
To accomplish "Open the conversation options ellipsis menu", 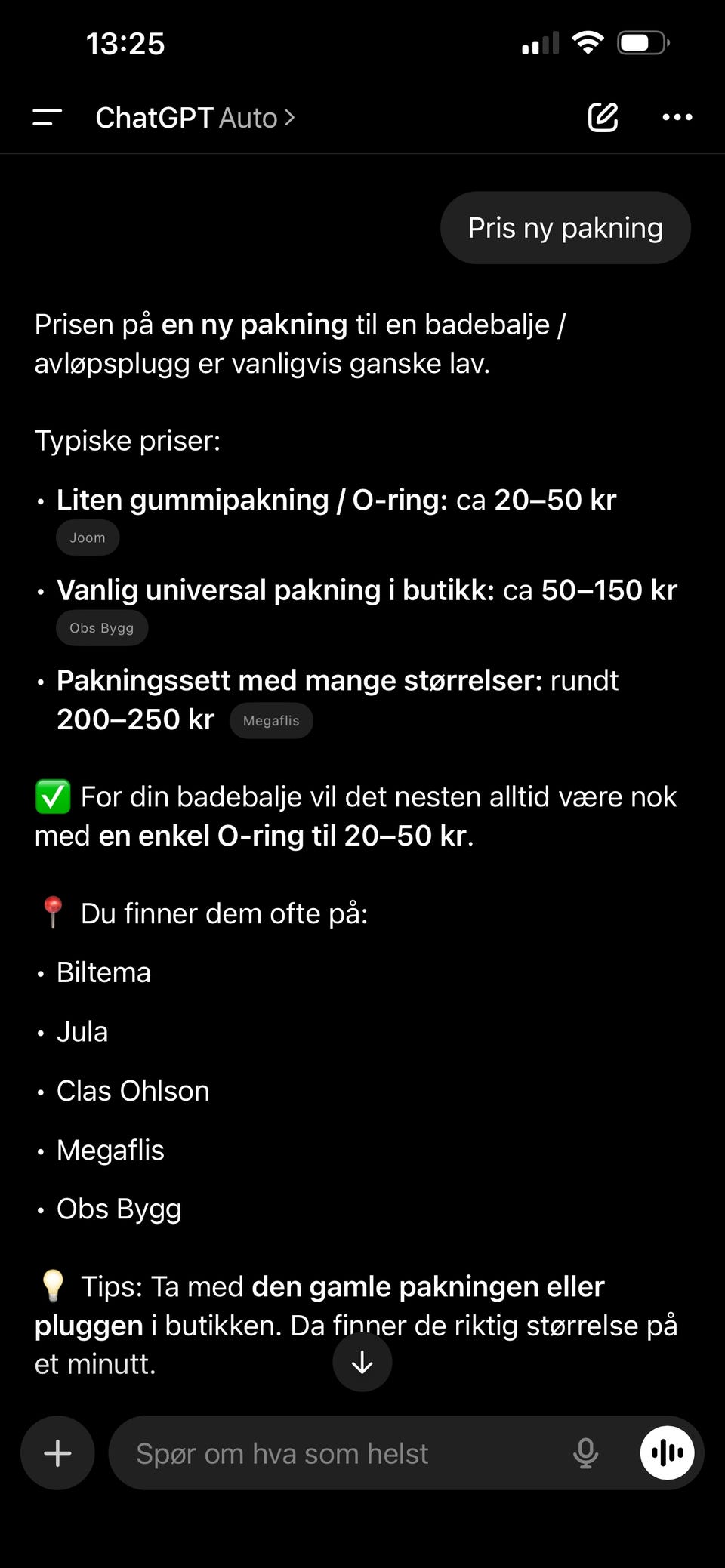I will [x=676, y=117].
